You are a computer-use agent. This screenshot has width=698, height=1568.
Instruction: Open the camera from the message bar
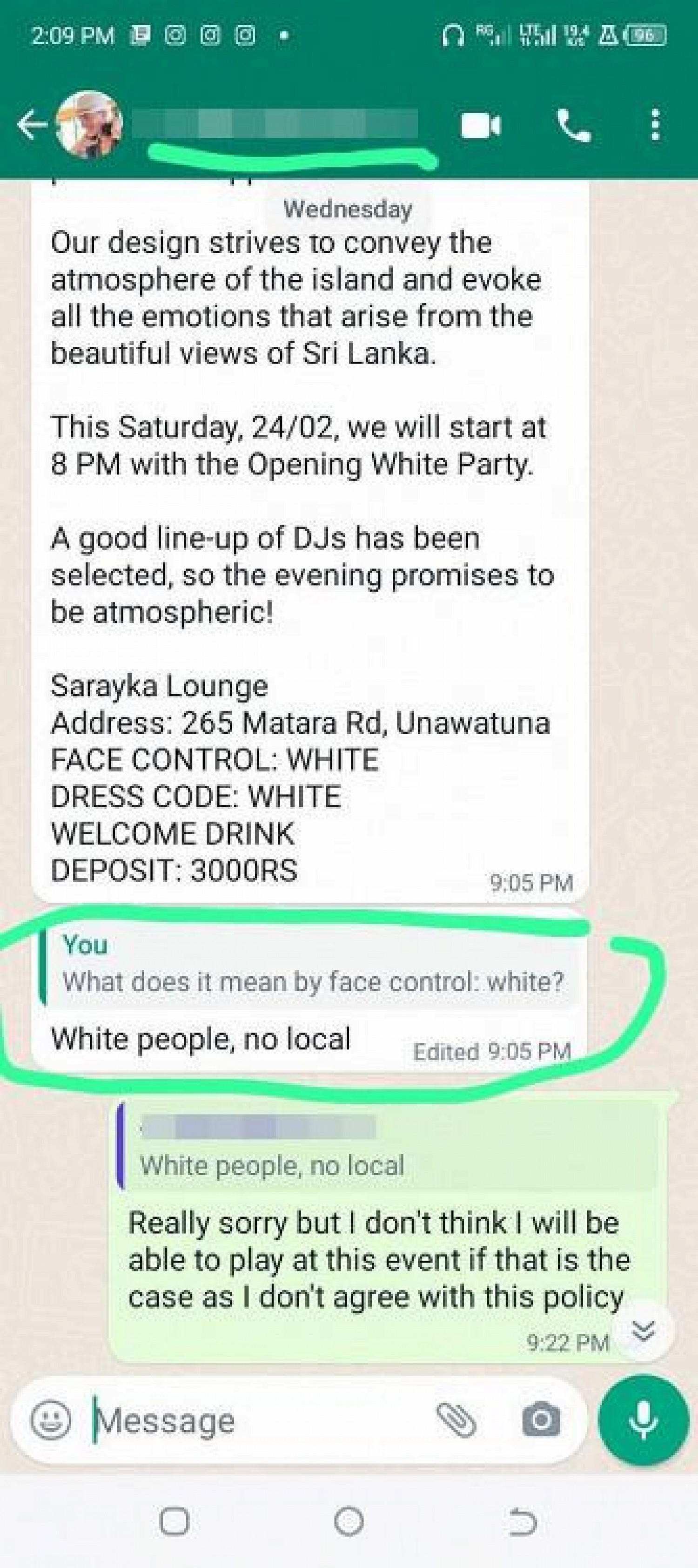point(541,1421)
